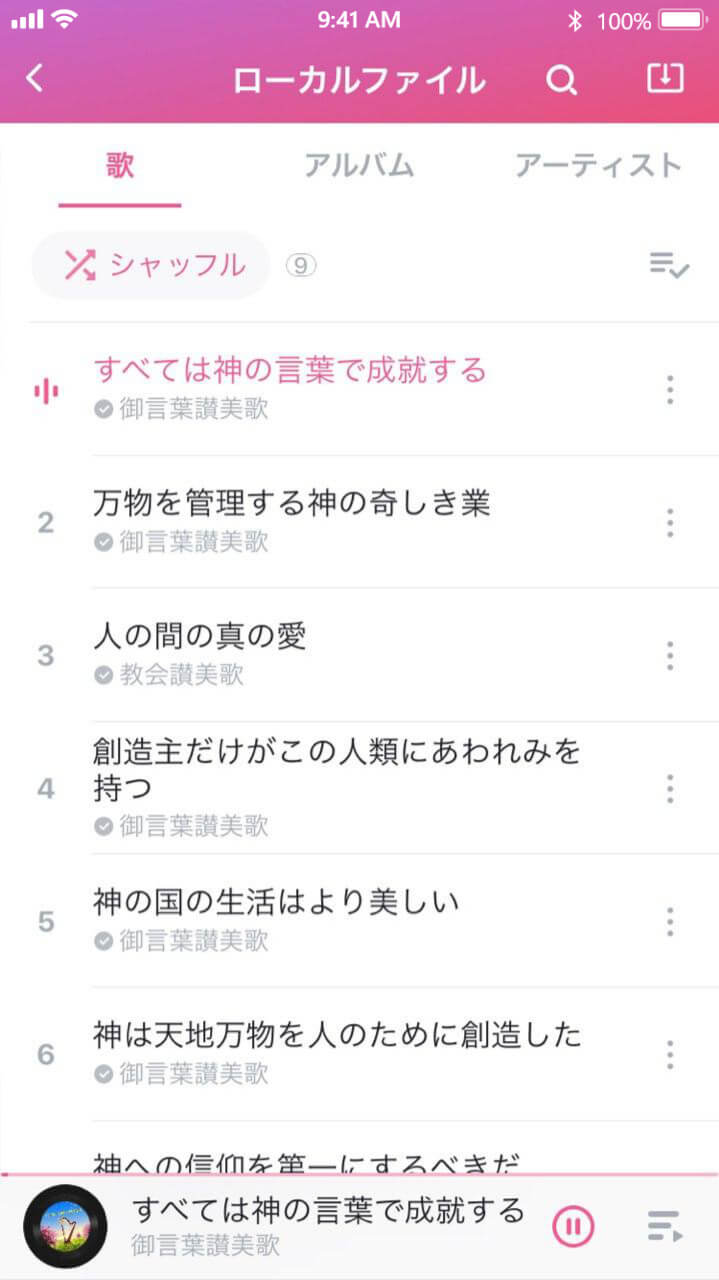Play song 万物を管理する神の奇しき業

pos(292,503)
